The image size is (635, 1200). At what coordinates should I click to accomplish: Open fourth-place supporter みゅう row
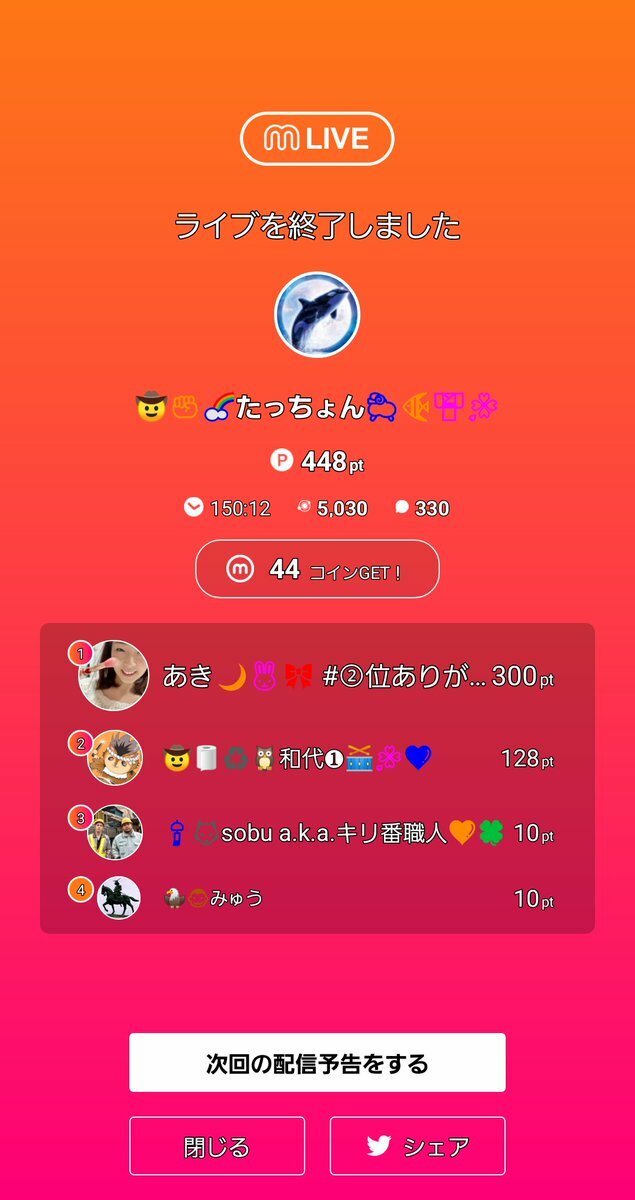[317, 898]
